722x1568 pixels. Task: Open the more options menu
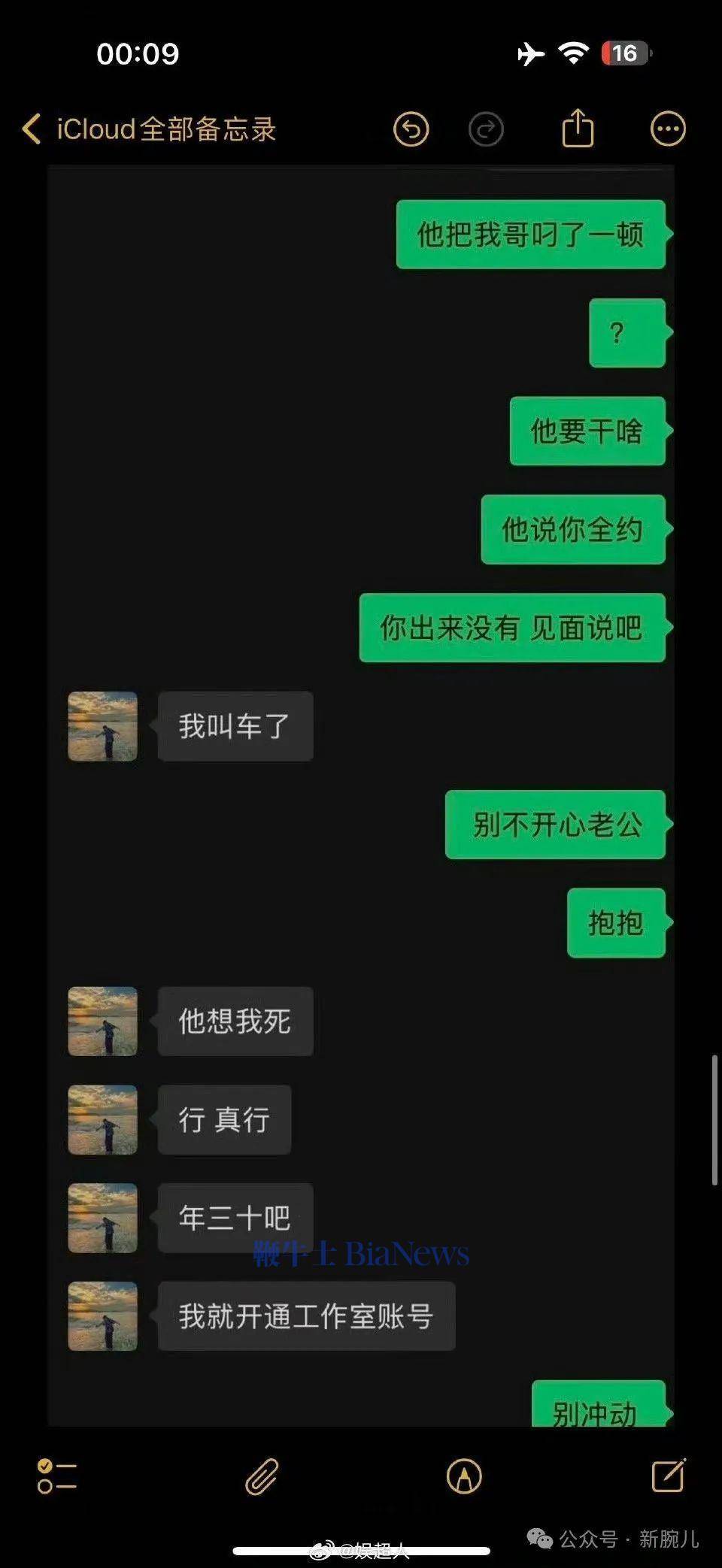coord(667,129)
